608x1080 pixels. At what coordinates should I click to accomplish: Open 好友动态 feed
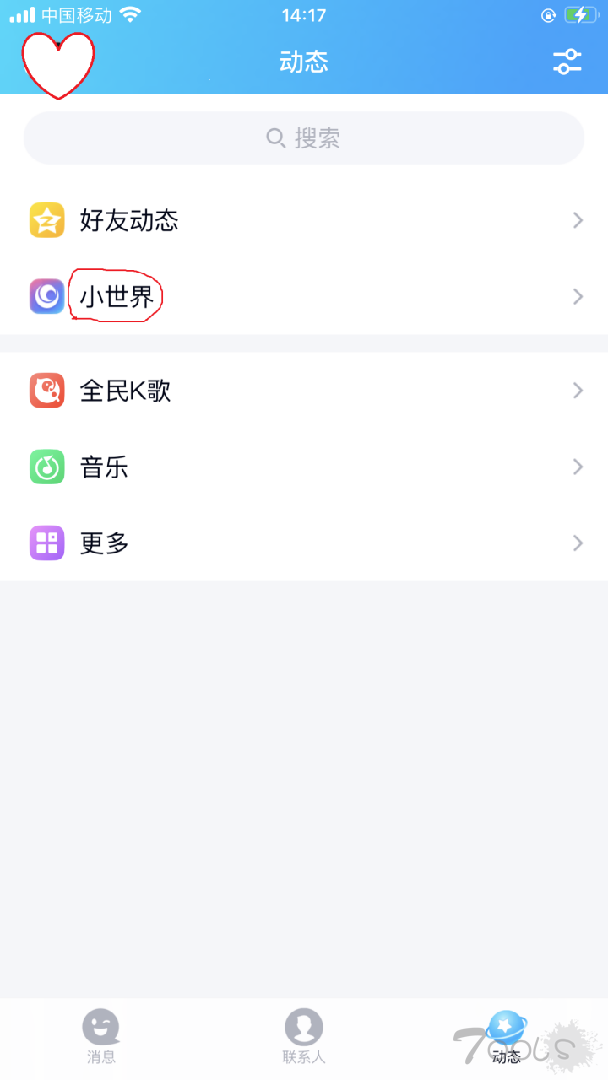pyautogui.click(x=304, y=220)
